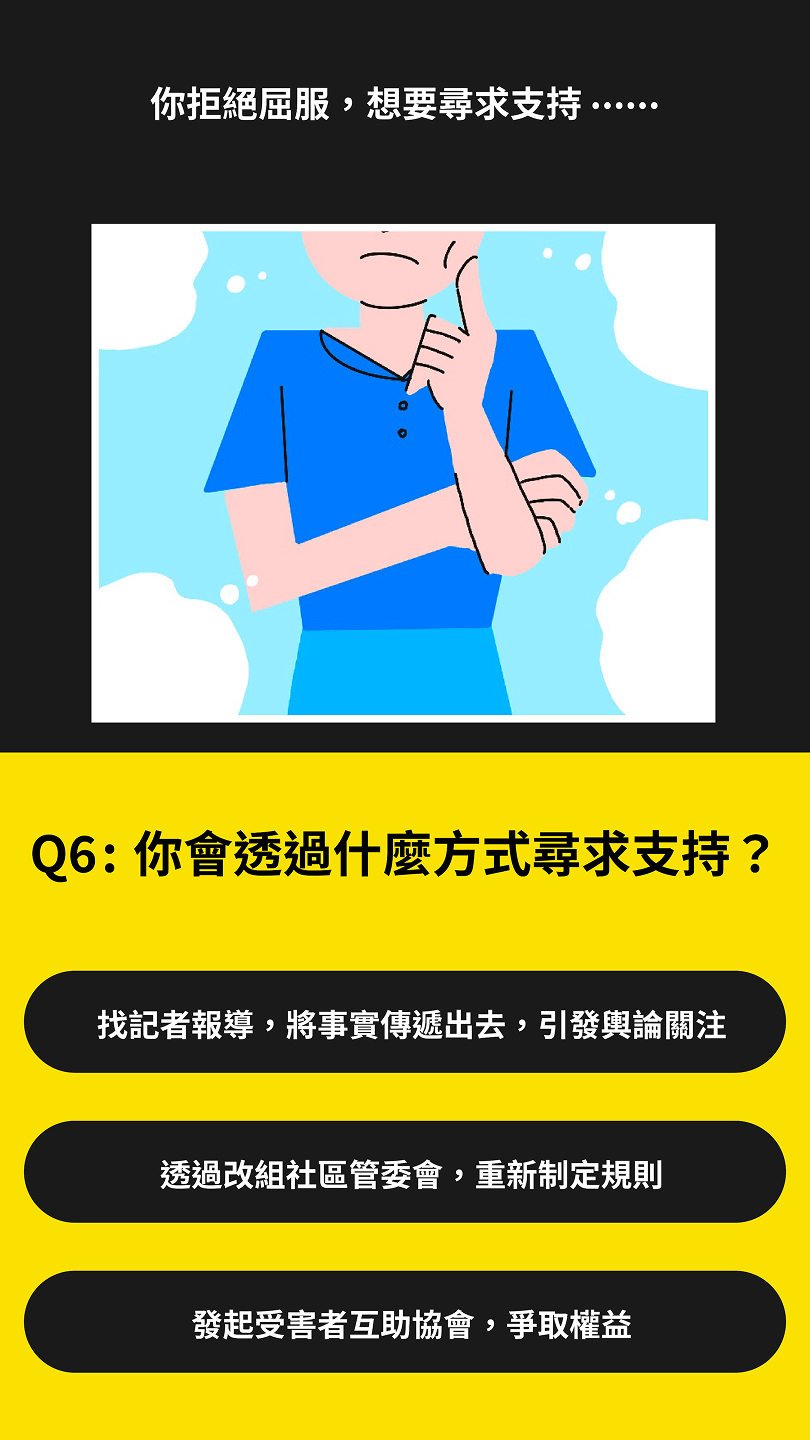810x1440 pixels.
Task: Pick 發起受害者互助協會，爭取權益
Action: tap(405, 1322)
